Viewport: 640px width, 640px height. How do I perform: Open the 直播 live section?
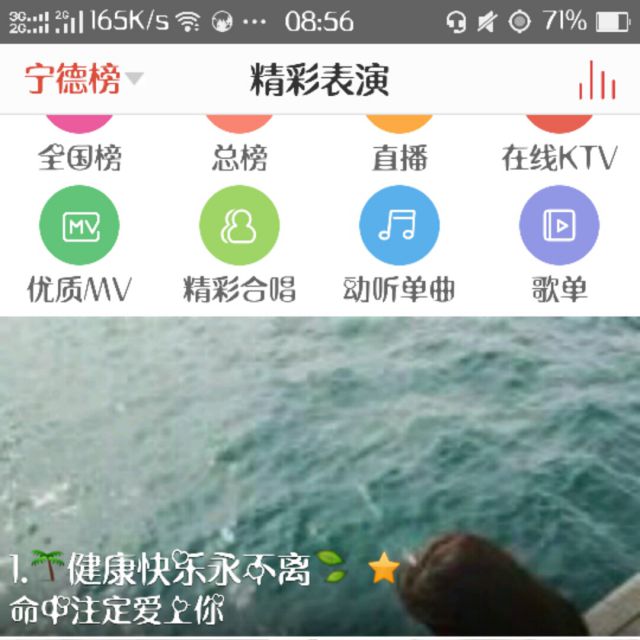click(399, 143)
